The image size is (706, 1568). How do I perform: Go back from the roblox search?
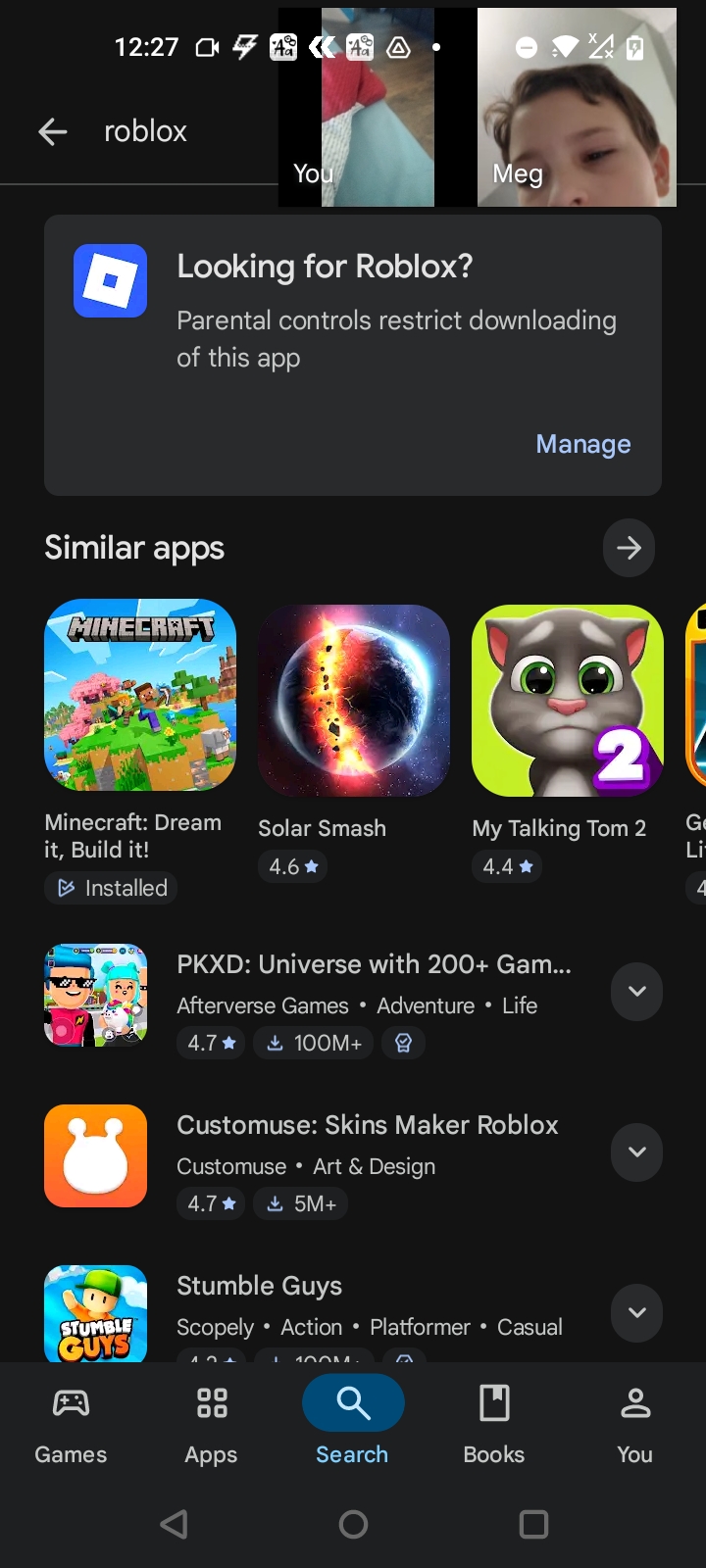[x=53, y=131]
